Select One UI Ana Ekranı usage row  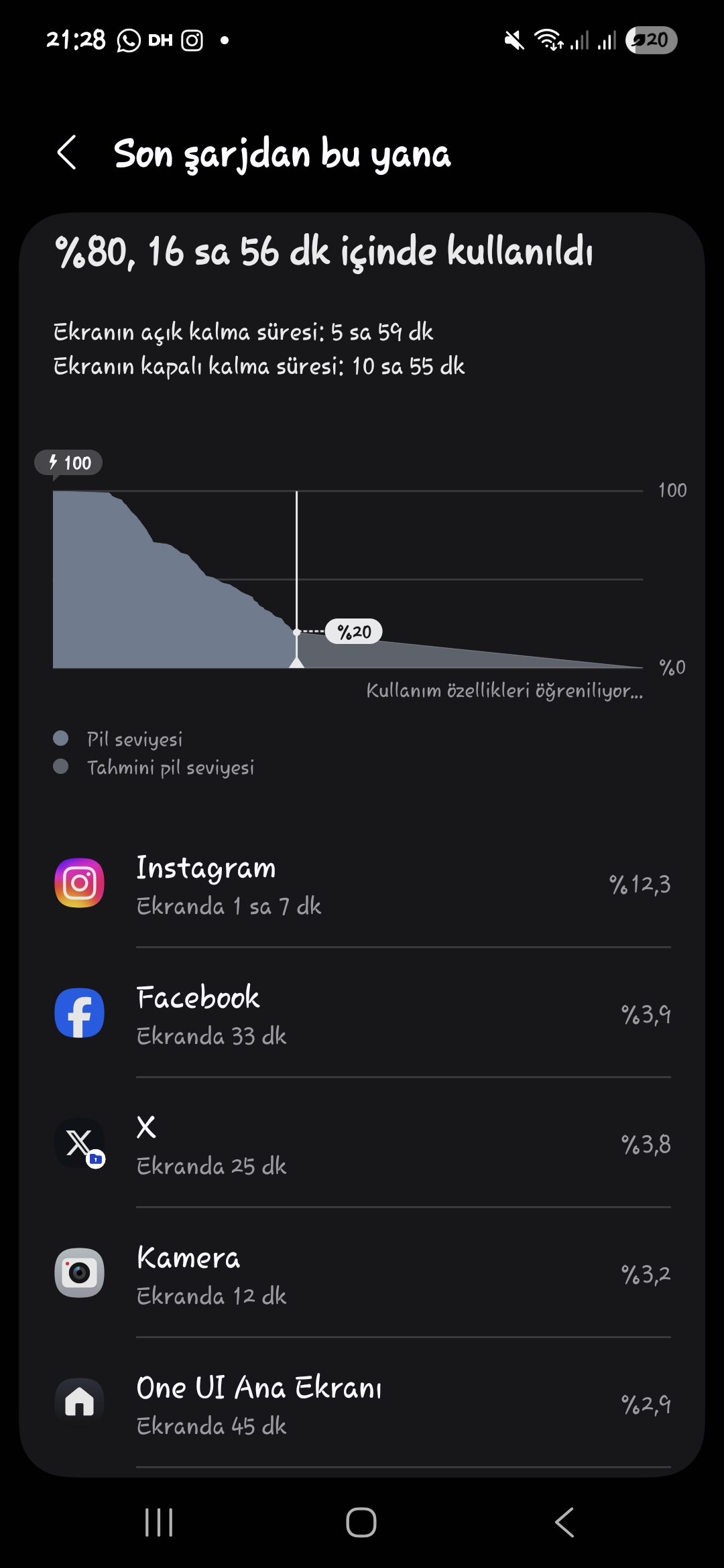pyautogui.click(x=362, y=1402)
